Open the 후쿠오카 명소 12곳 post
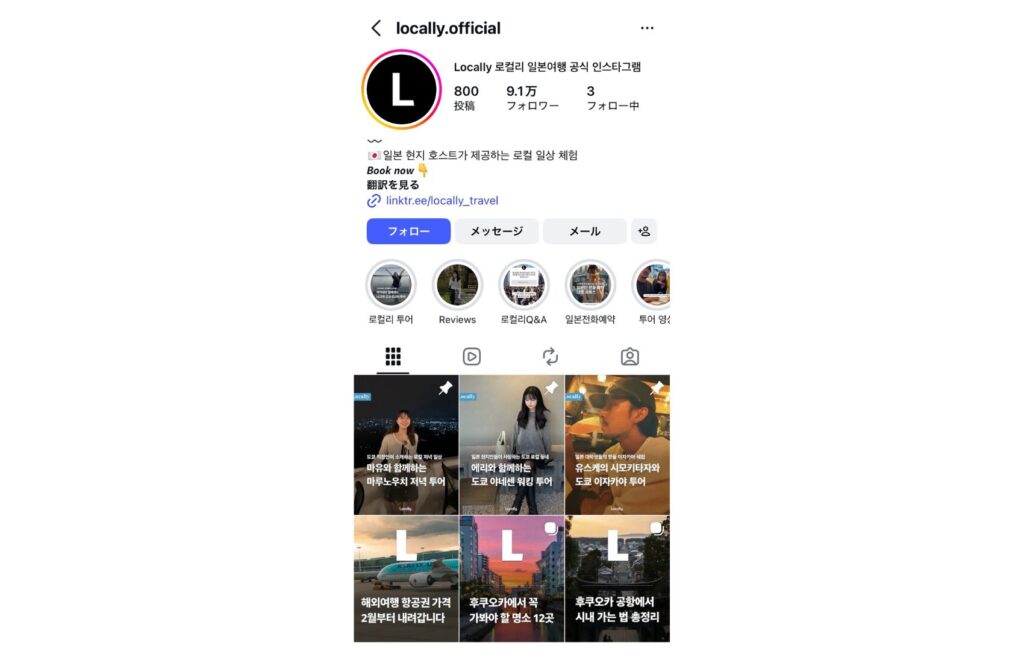The width and height of the screenshot is (1024, 651). tap(511, 579)
